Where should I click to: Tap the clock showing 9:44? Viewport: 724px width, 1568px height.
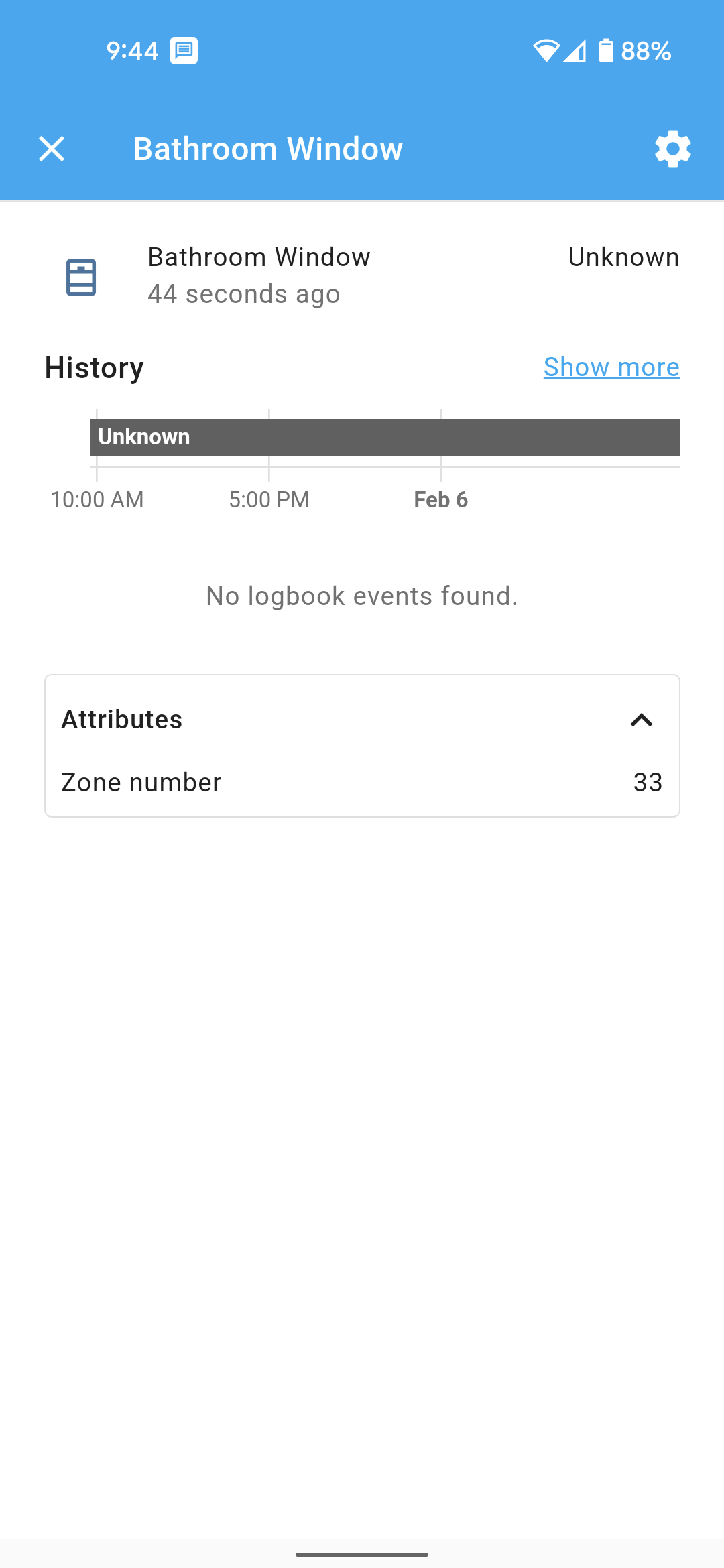pyautogui.click(x=131, y=50)
